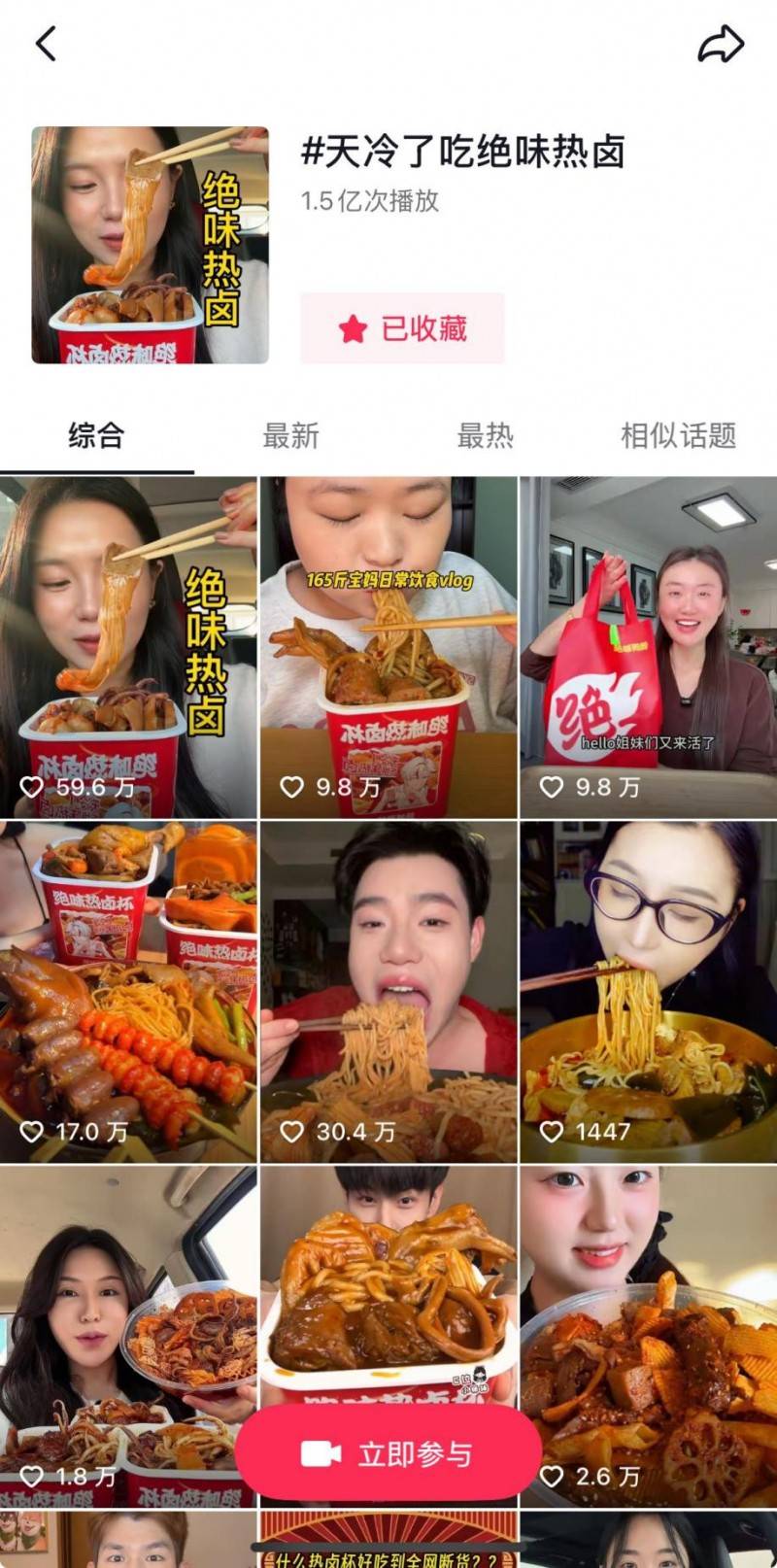This screenshot has height=1568, width=777.
Task: Tap 立即参与 to join the topic
Action: (388, 1453)
